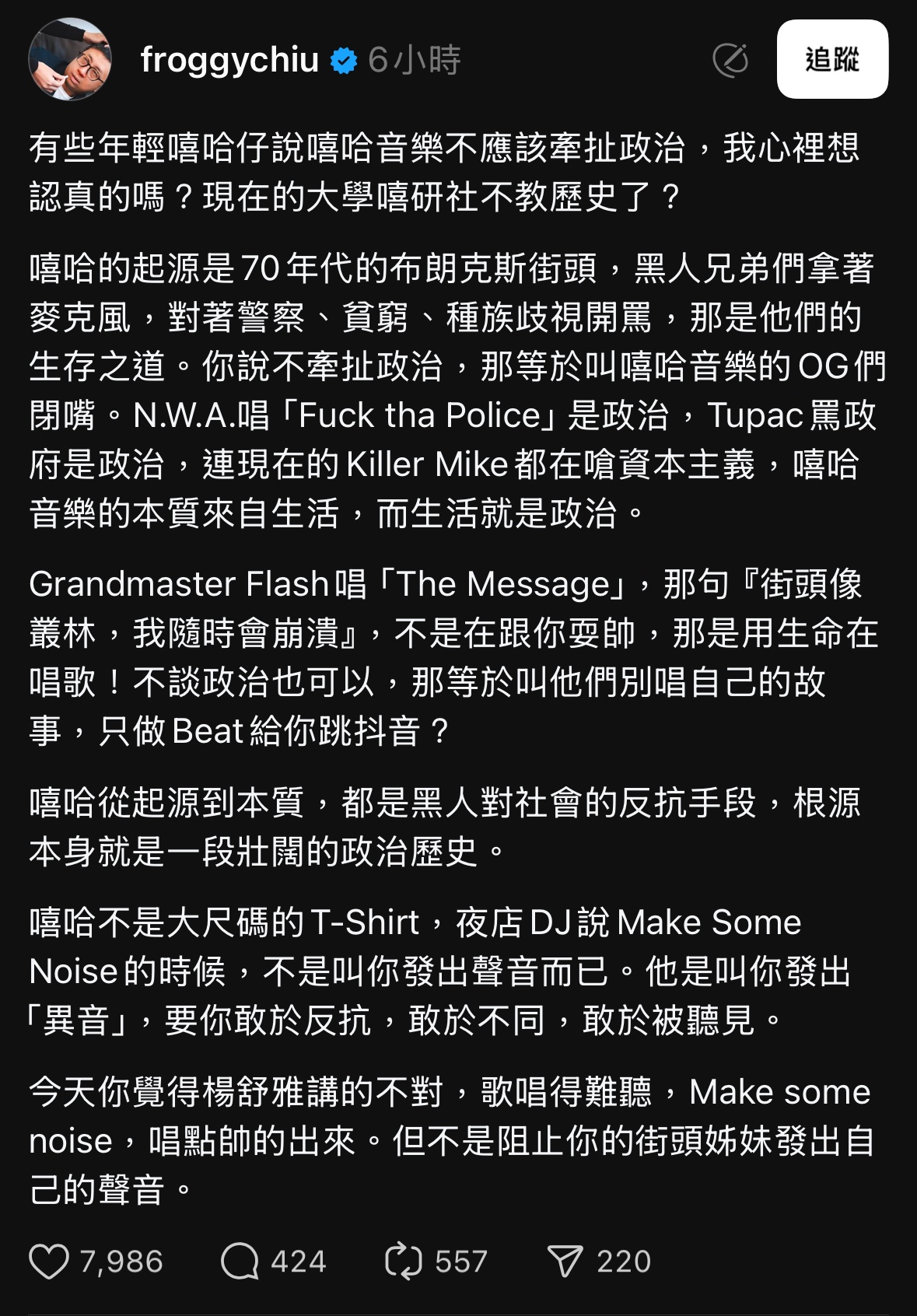Share the post via paper plane icon
917x1316 pixels.
[x=565, y=1261]
